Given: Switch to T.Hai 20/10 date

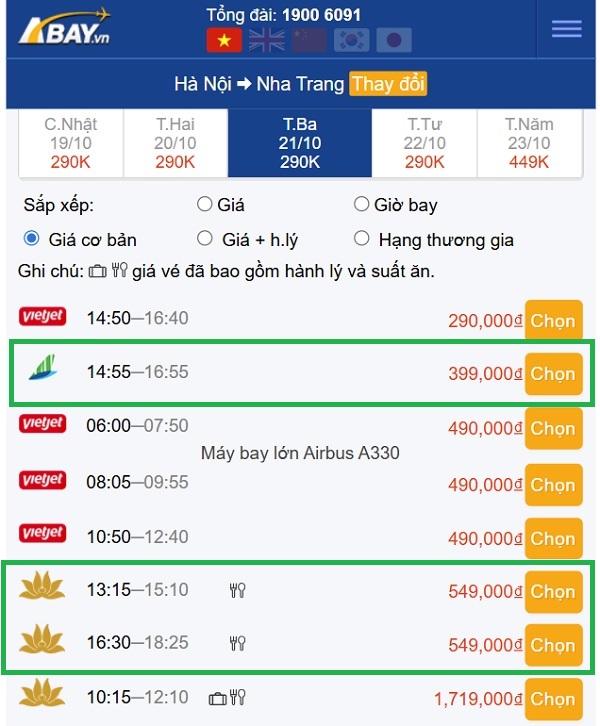Looking at the screenshot, I should pos(175,143).
